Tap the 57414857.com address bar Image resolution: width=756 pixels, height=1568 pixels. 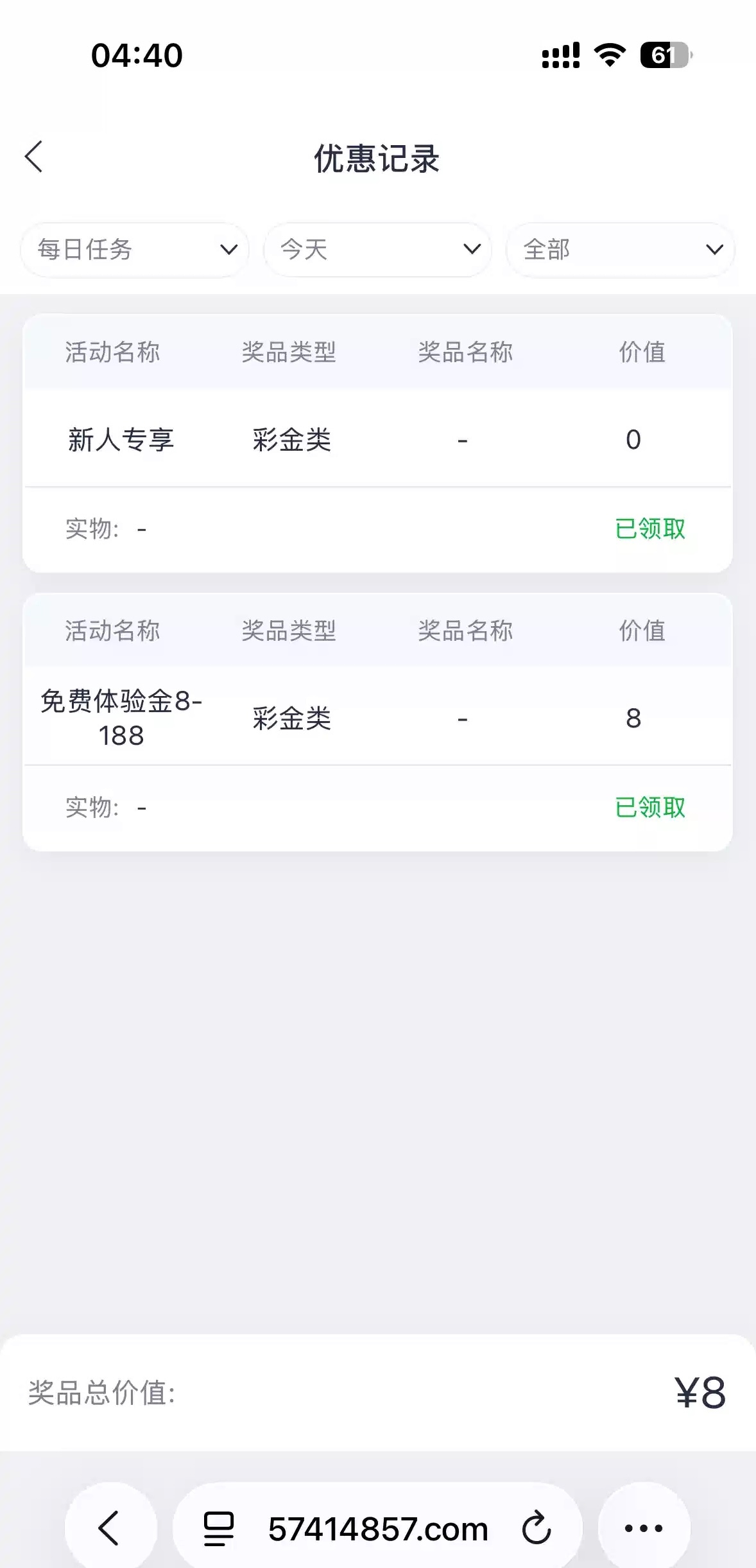coord(378,1529)
